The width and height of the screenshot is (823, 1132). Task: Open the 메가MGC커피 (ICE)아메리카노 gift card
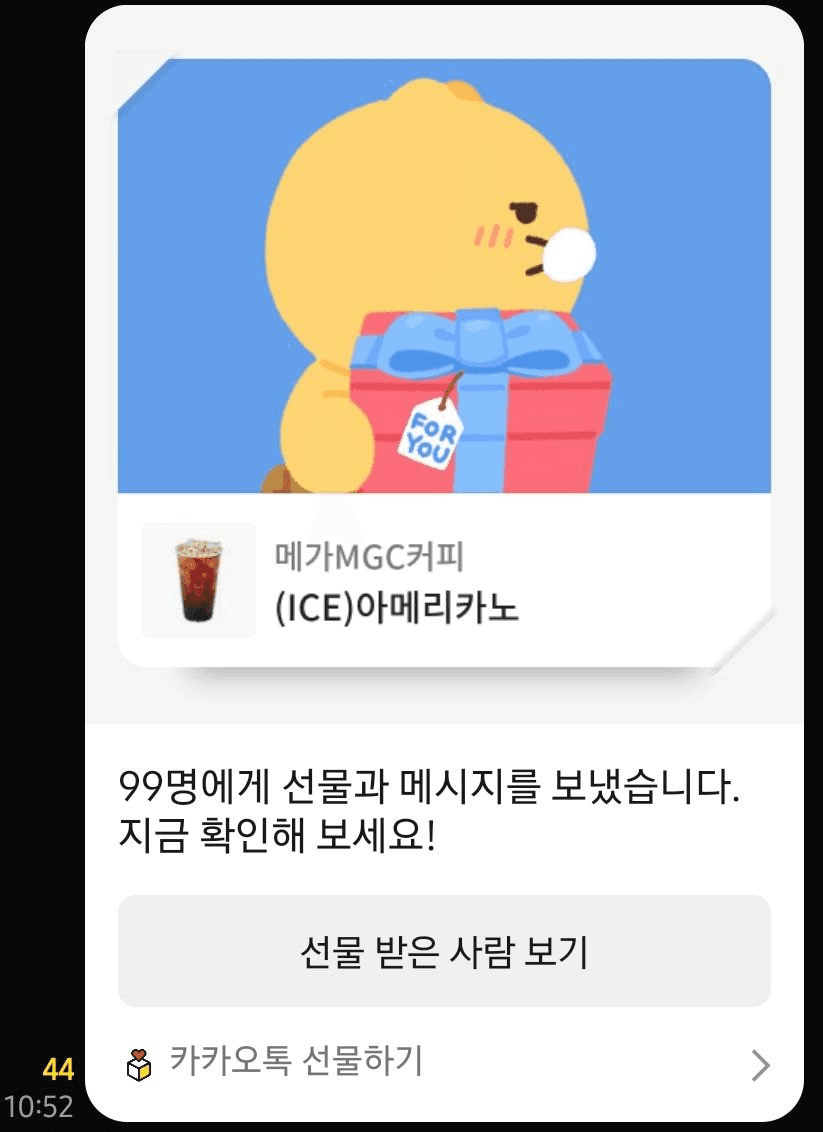[444, 580]
